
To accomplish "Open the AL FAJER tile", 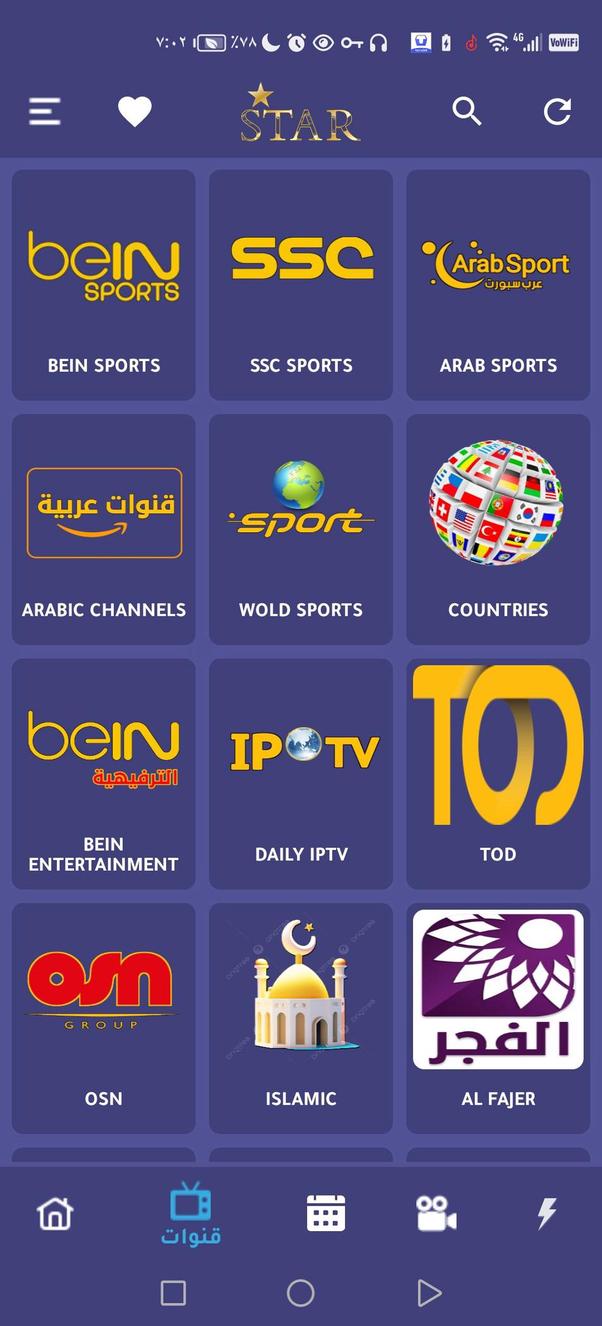I will [x=498, y=1017].
